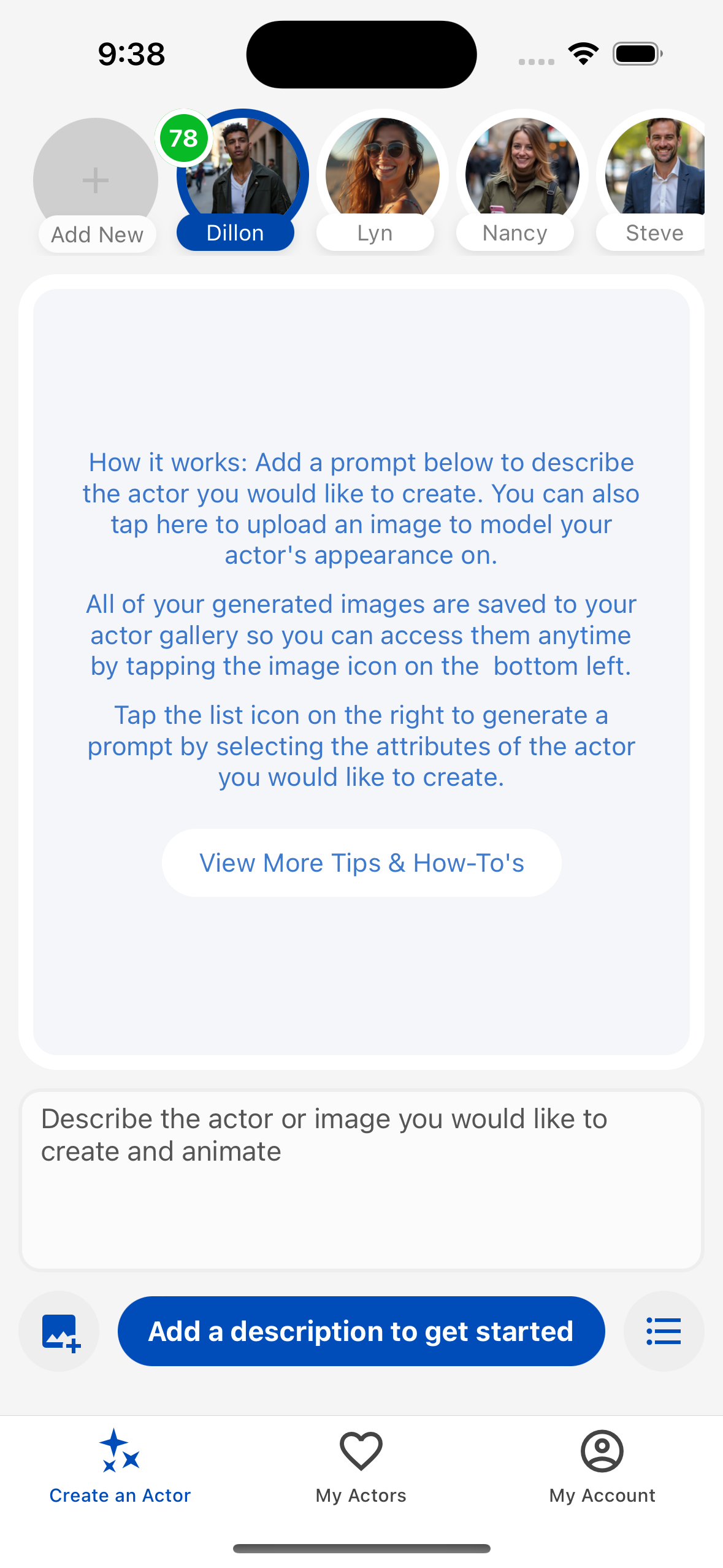Tap Dillon's green 78 credits badge
The image size is (723, 1568).
[x=182, y=138]
